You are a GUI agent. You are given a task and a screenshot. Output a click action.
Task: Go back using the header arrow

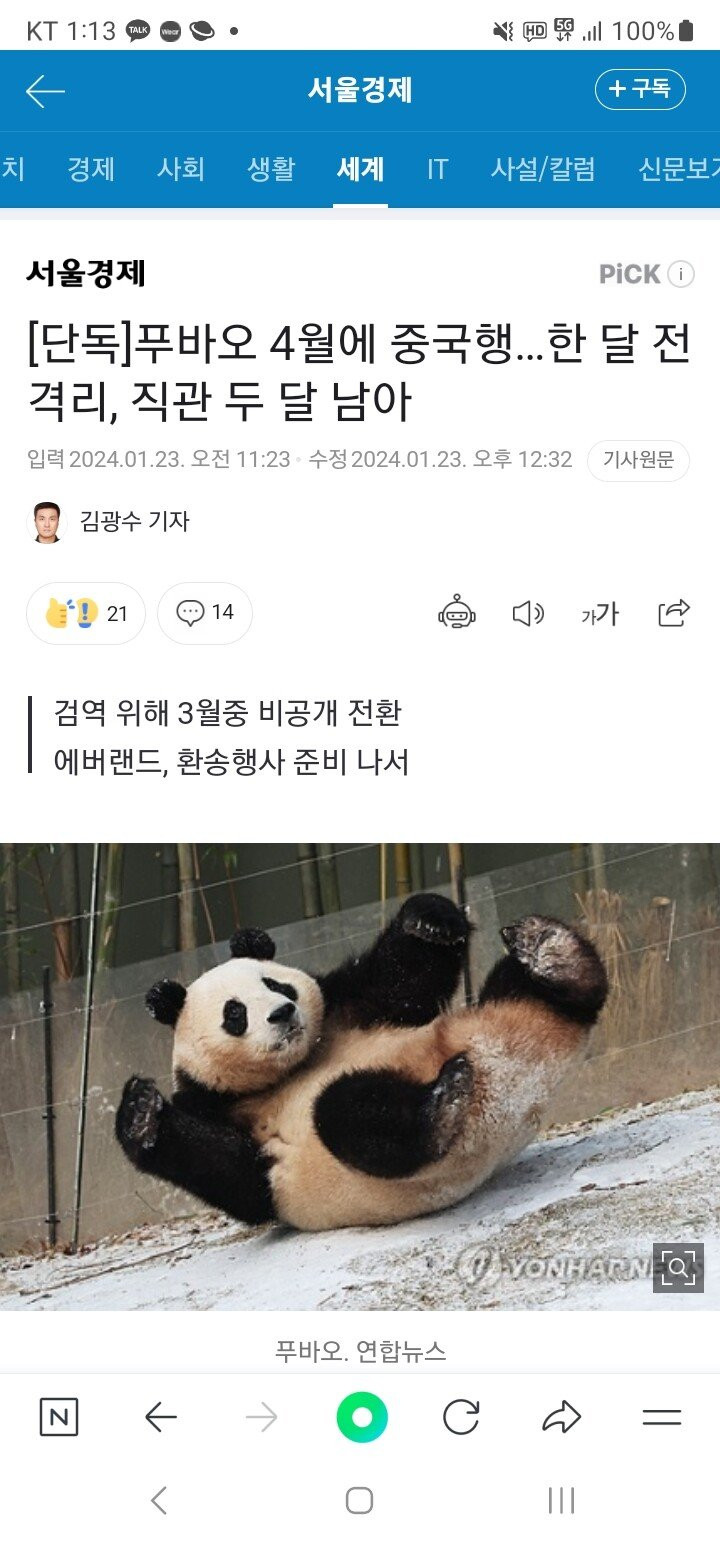[45, 91]
